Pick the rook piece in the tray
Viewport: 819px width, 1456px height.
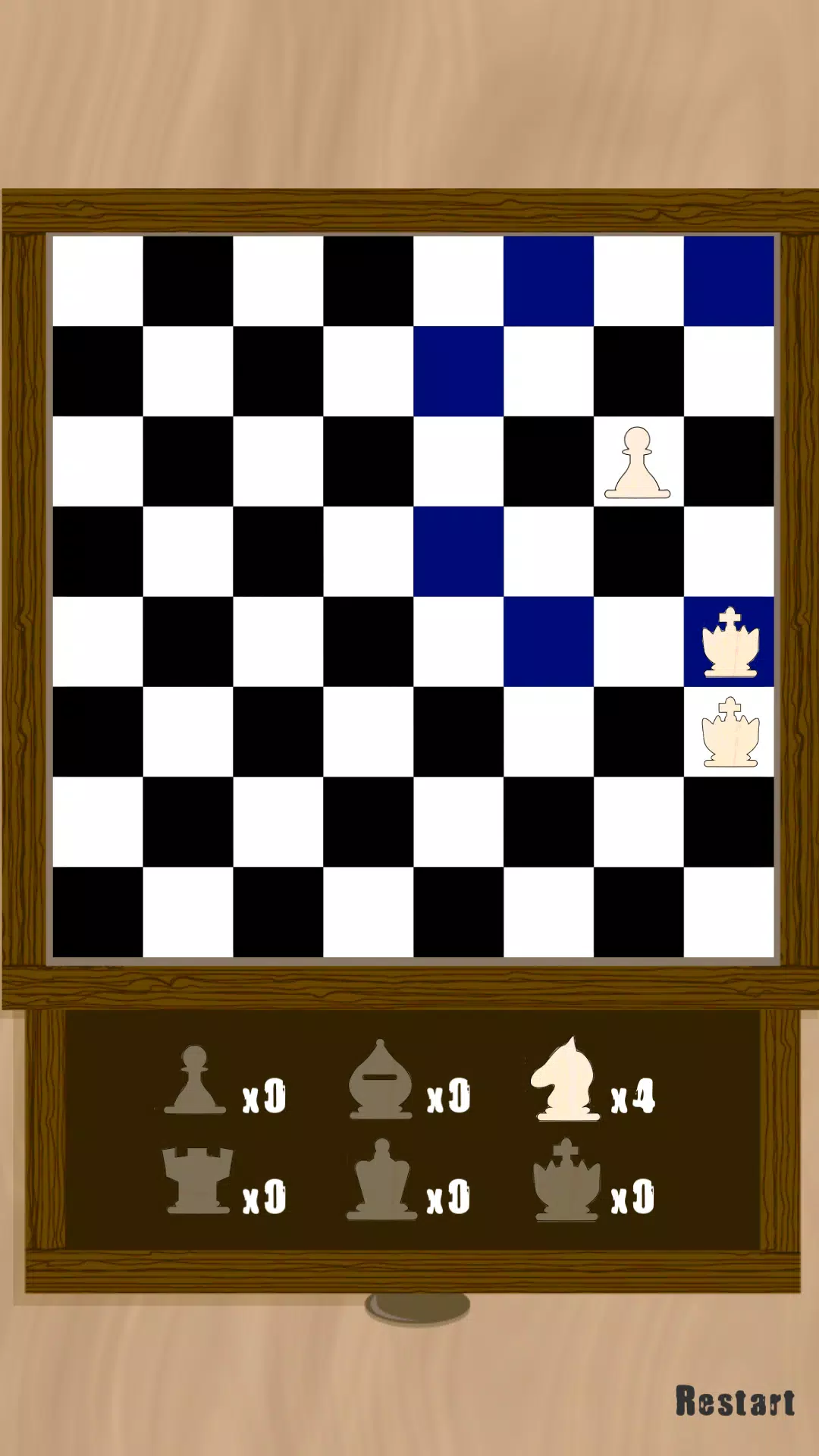(197, 1180)
